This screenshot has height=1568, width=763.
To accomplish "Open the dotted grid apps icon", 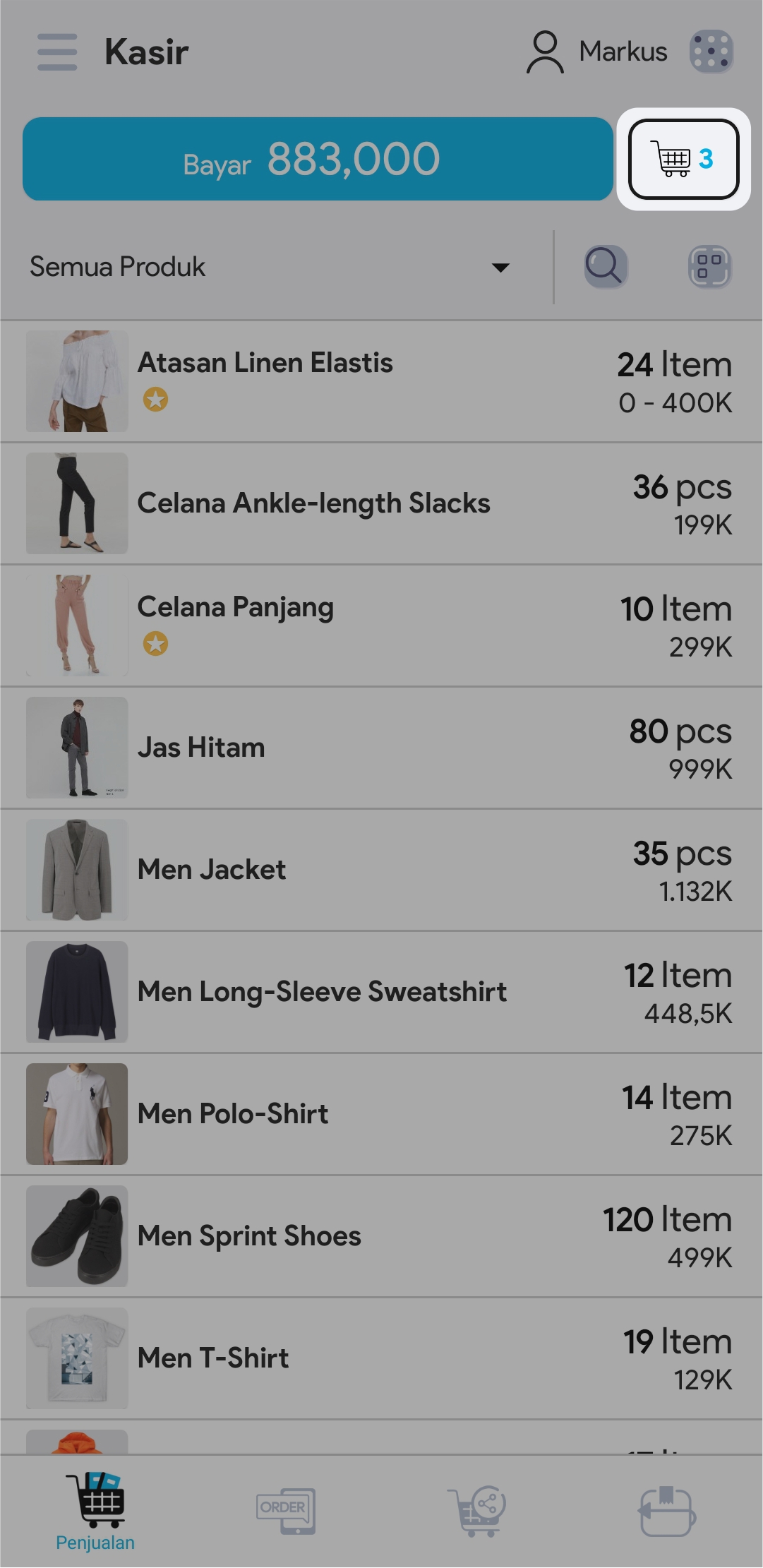I will [x=711, y=52].
